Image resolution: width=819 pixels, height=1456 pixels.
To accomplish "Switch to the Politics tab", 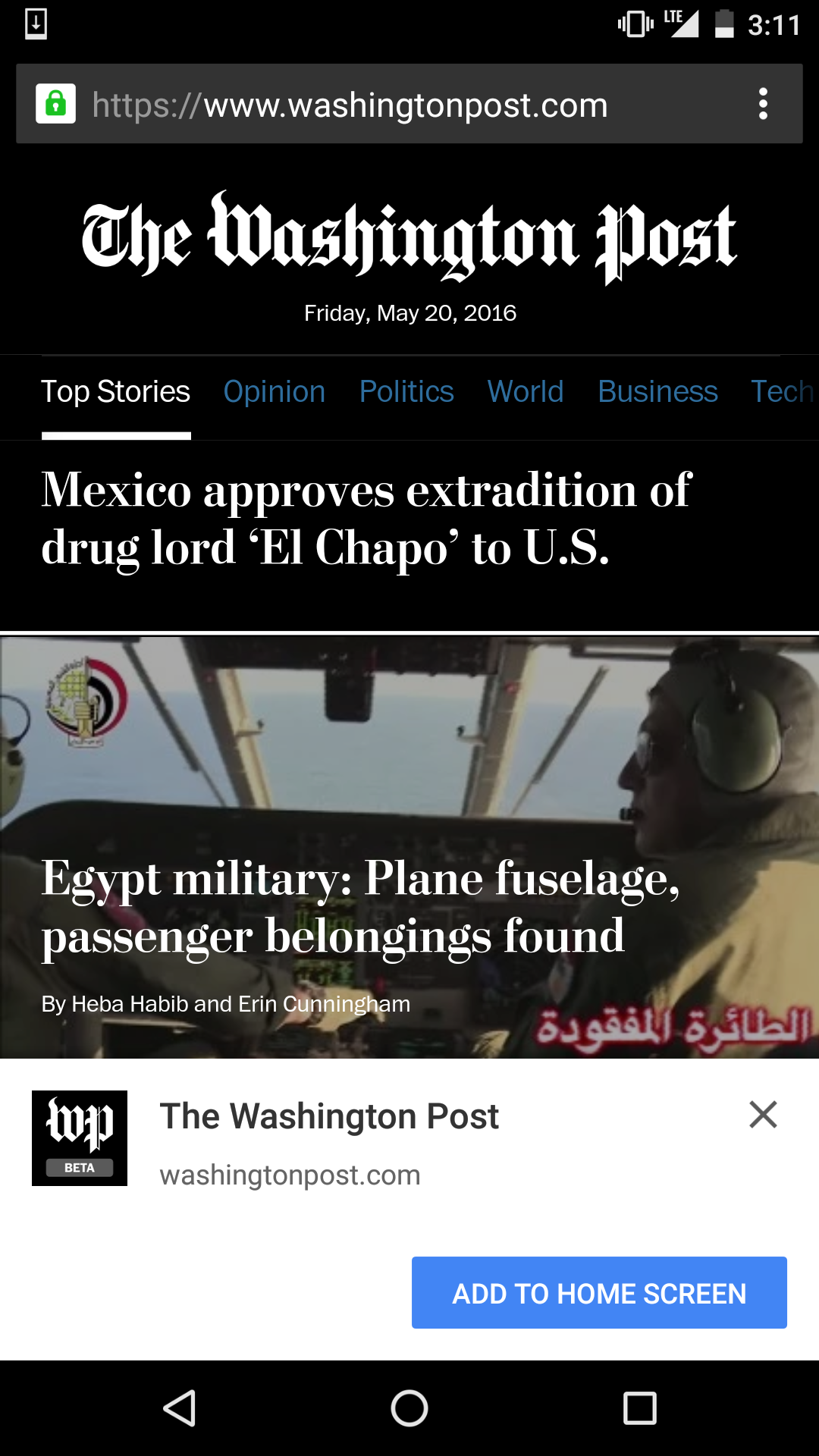I will pos(406,392).
